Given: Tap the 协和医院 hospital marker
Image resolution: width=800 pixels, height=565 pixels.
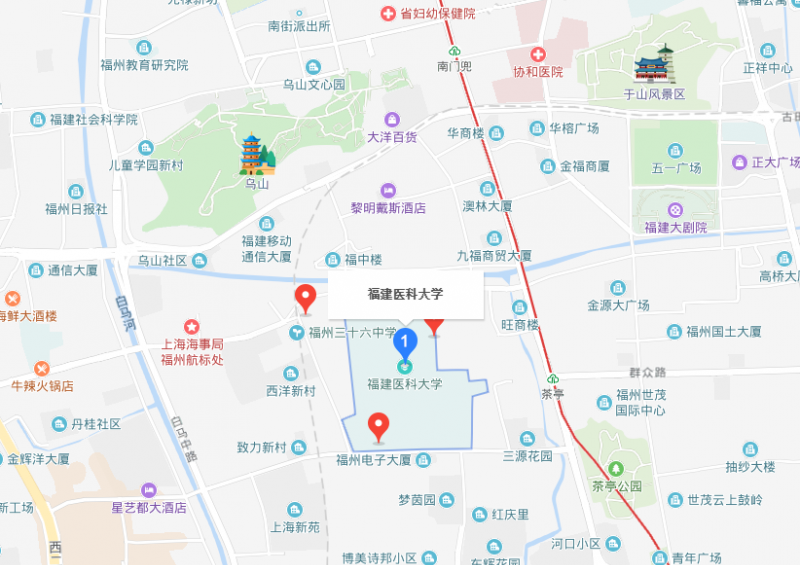Looking at the screenshot, I should (x=538, y=53).
